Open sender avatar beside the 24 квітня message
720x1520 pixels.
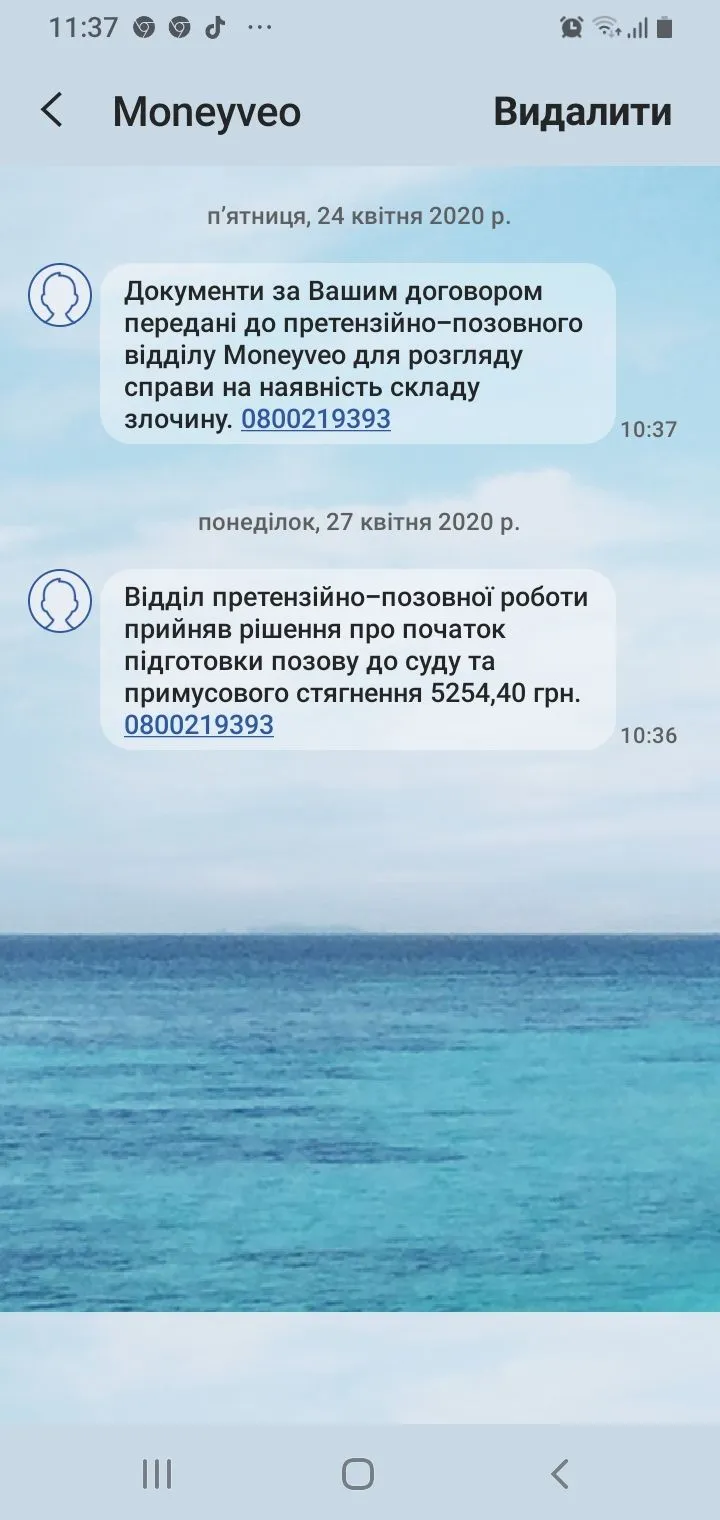click(x=60, y=296)
